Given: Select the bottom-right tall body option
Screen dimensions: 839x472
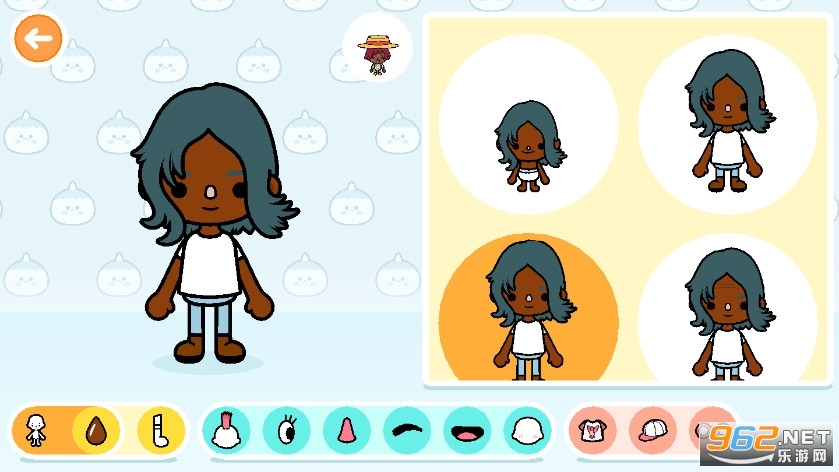Looking at the screenshot, I should tap(727, 312).
